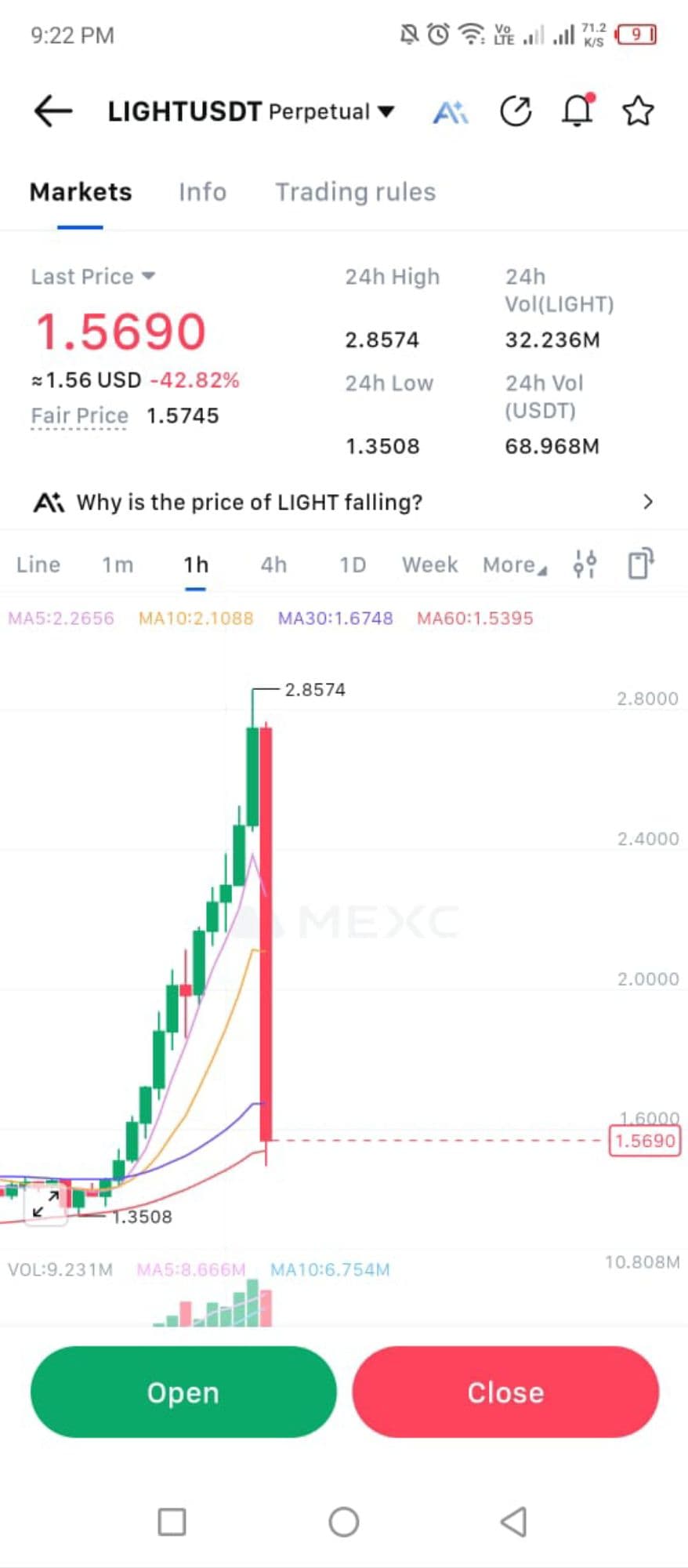The width and height of the screenshot is (688, 1568).
Task: Expand the Last Price dropdown
Action: coord(92,277)
